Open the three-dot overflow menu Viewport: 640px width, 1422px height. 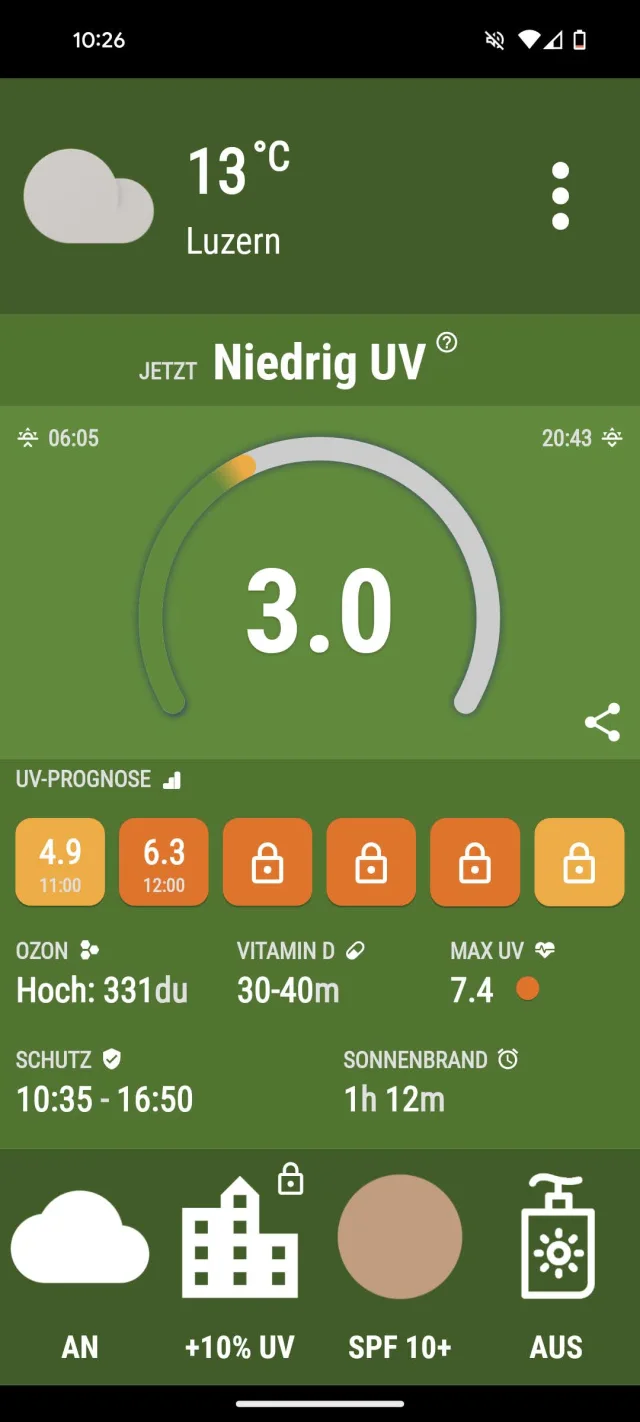click(x=560, y=196)
